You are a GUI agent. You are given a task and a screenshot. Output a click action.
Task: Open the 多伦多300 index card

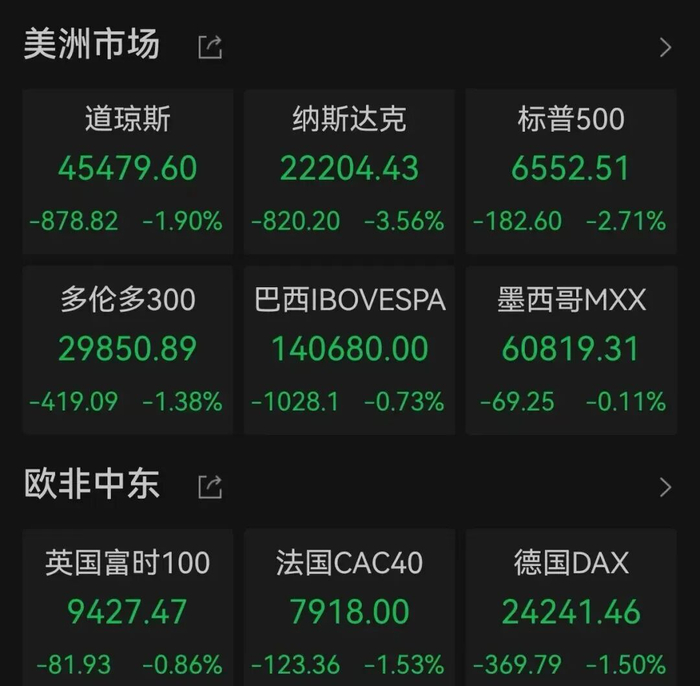tap(128, 350)
